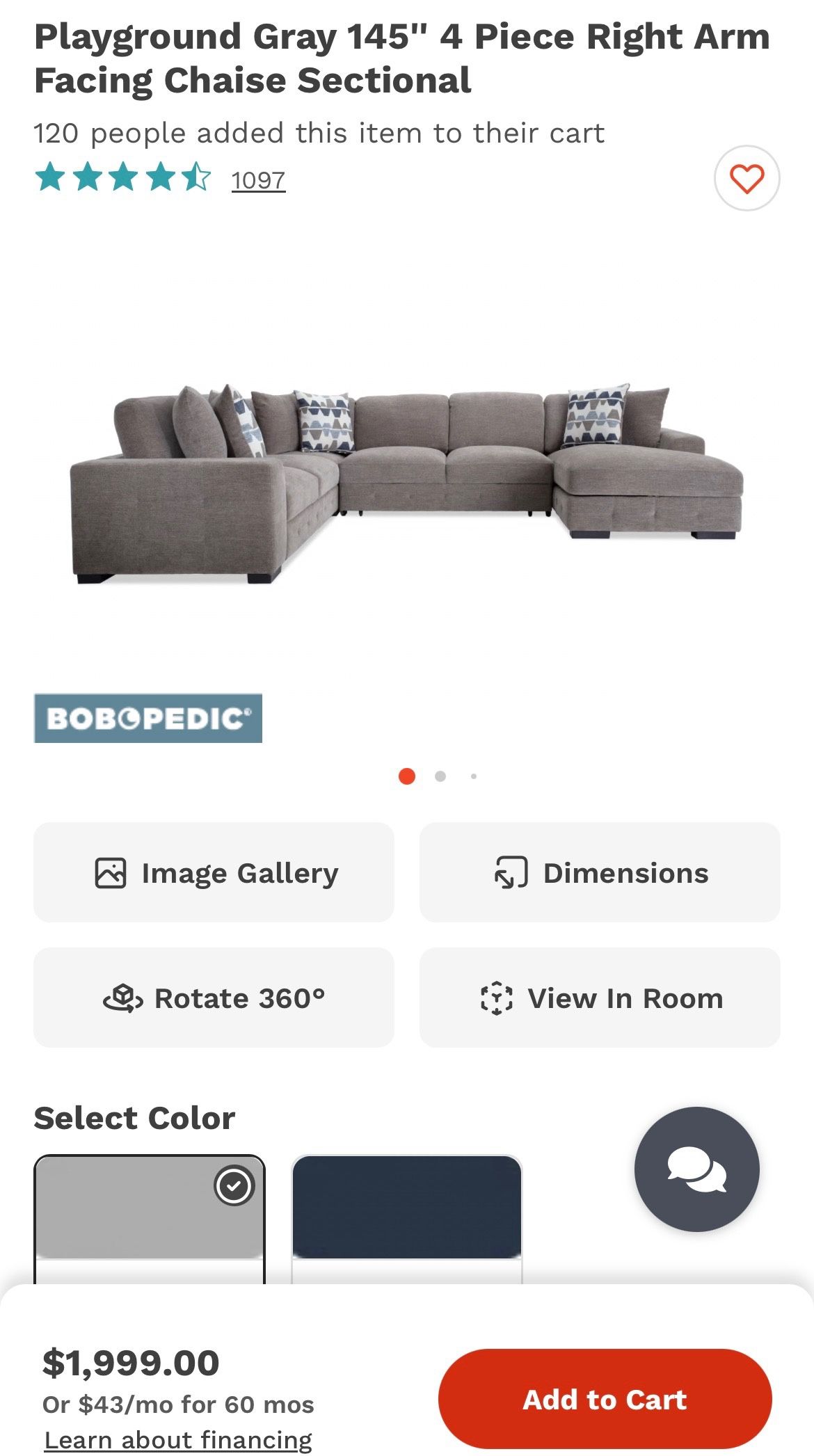Add the sectional to Cart
This screenshot has width=814, height=1456.
point(605,1399)
